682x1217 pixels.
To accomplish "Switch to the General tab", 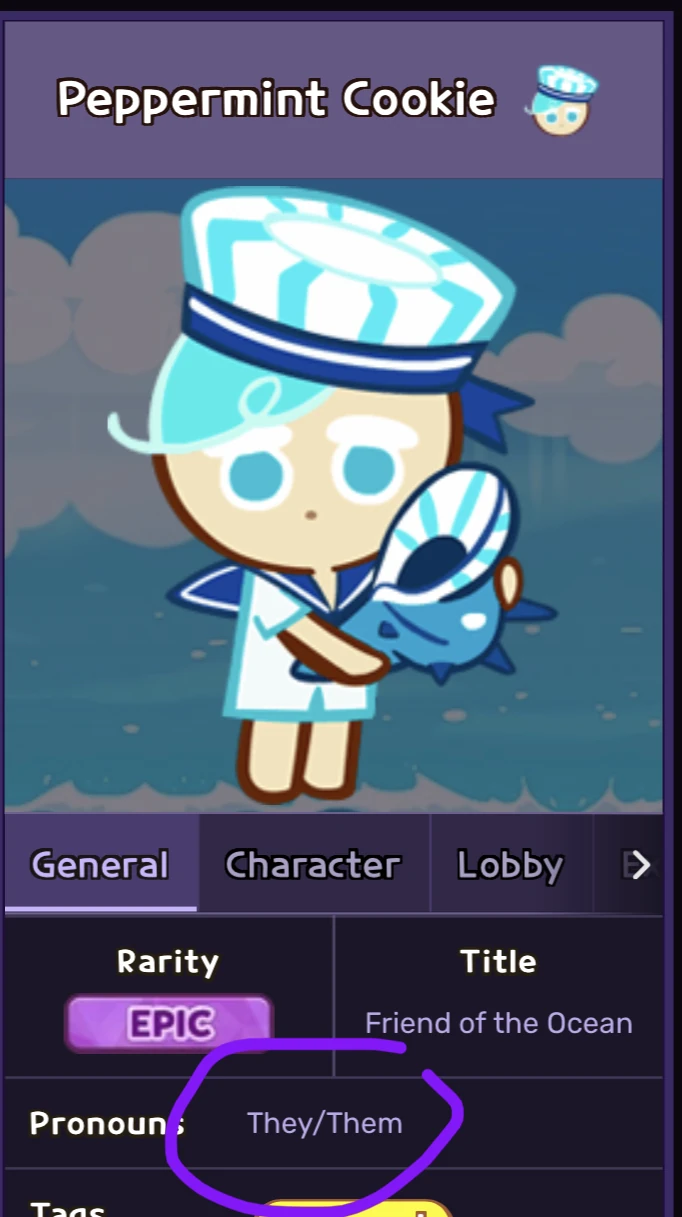I will coord(100,864).
